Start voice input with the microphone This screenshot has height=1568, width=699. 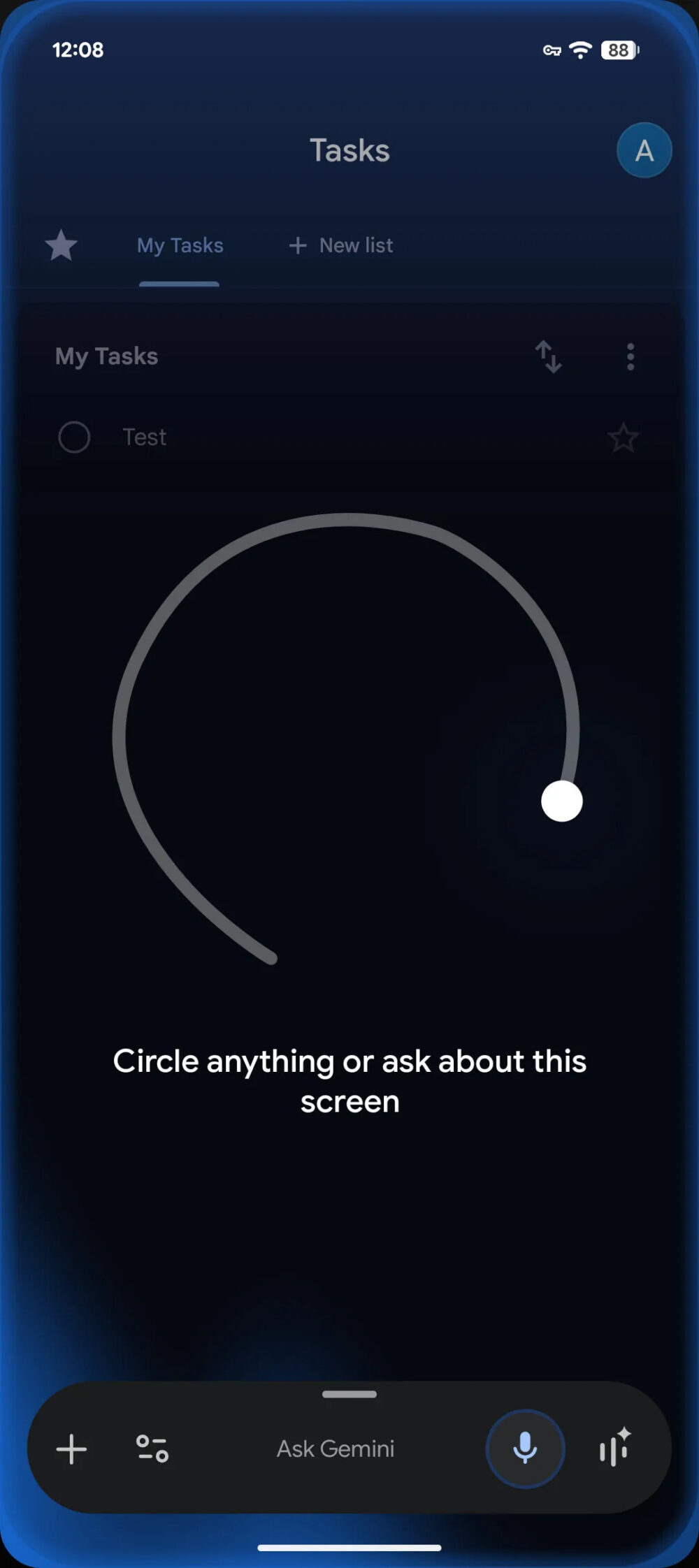click(525, 1449)
